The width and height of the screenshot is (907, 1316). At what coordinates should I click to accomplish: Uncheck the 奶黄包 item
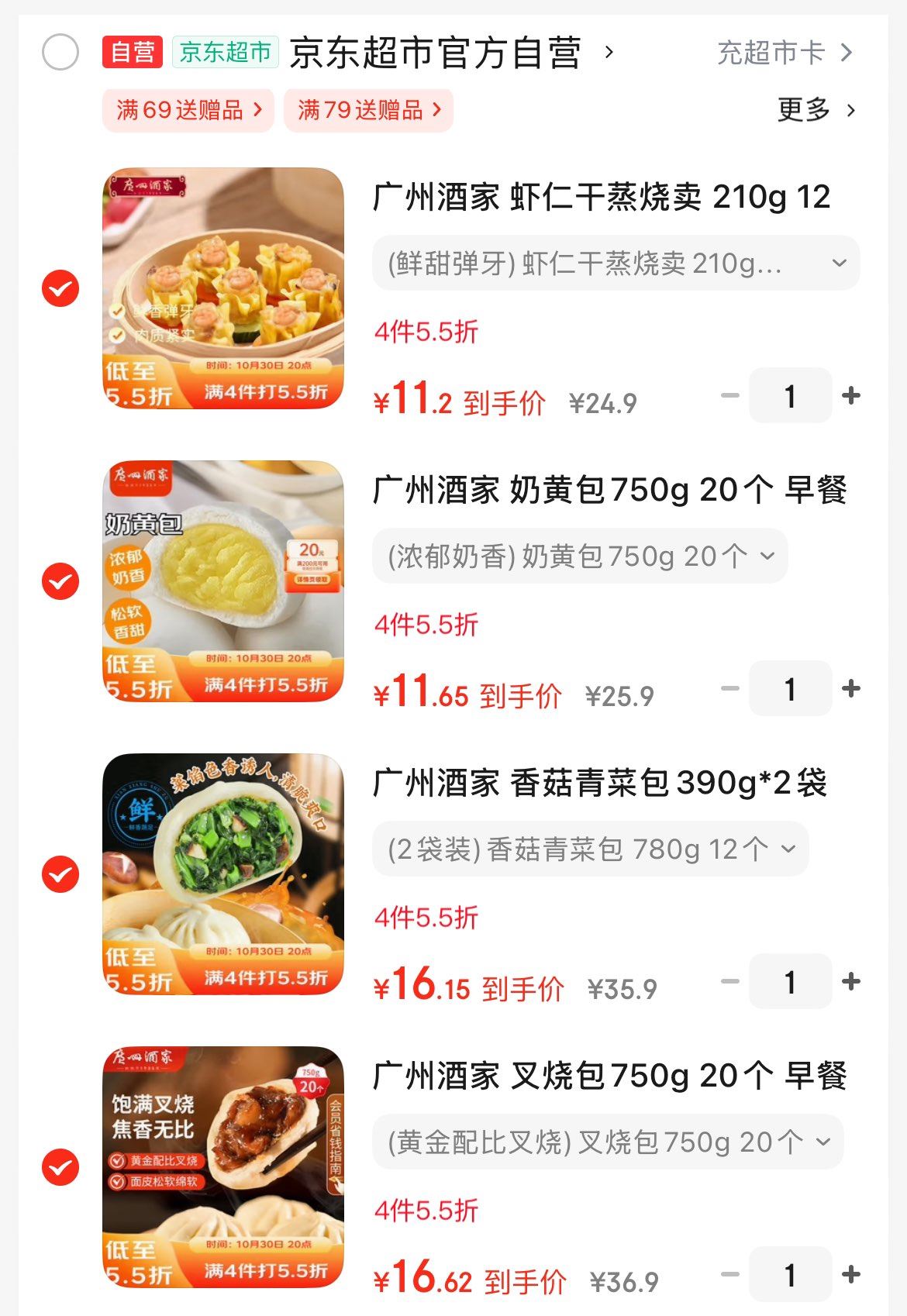tap(60, 582)
